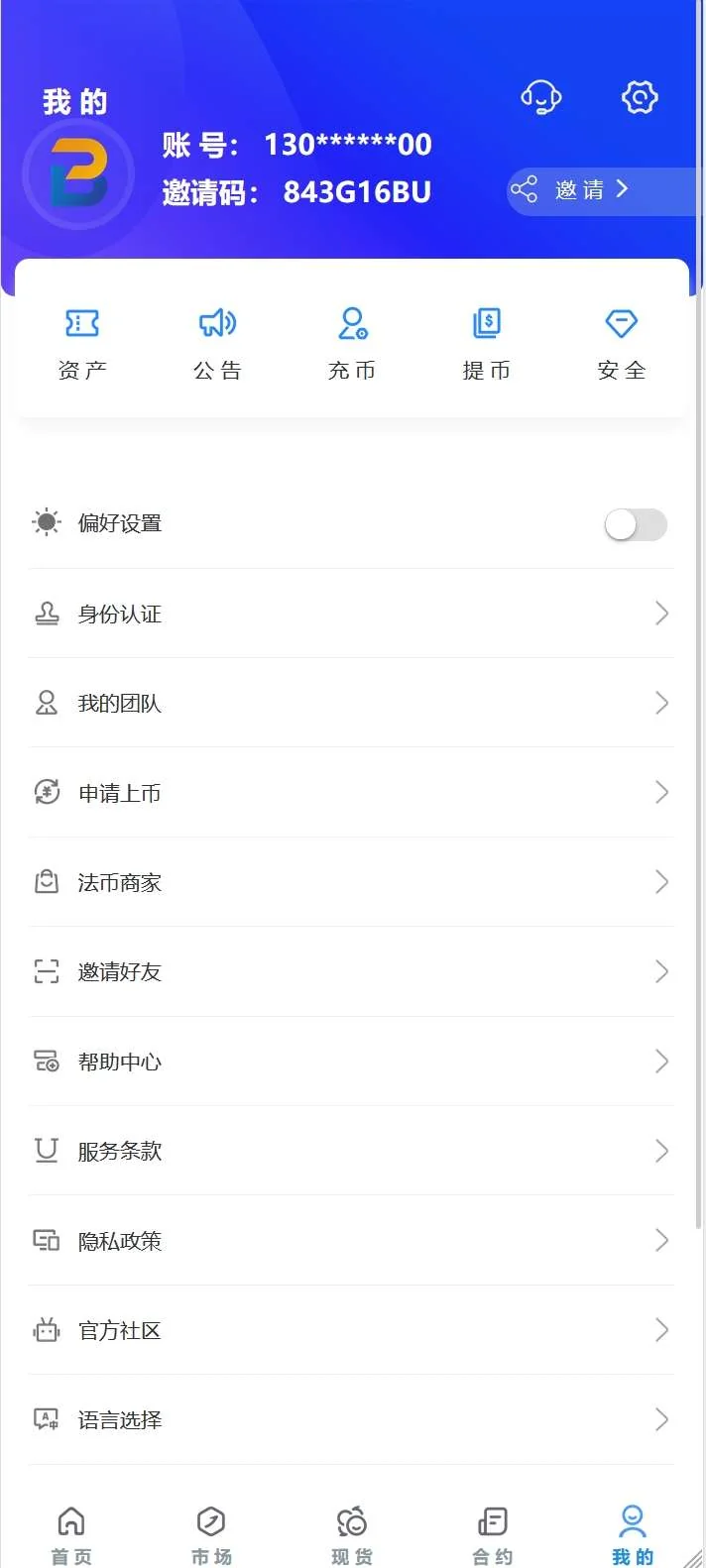Screen dimensions: 706x1568
Task: Open customer service headset icon
Action: click(x=540, y=97)
